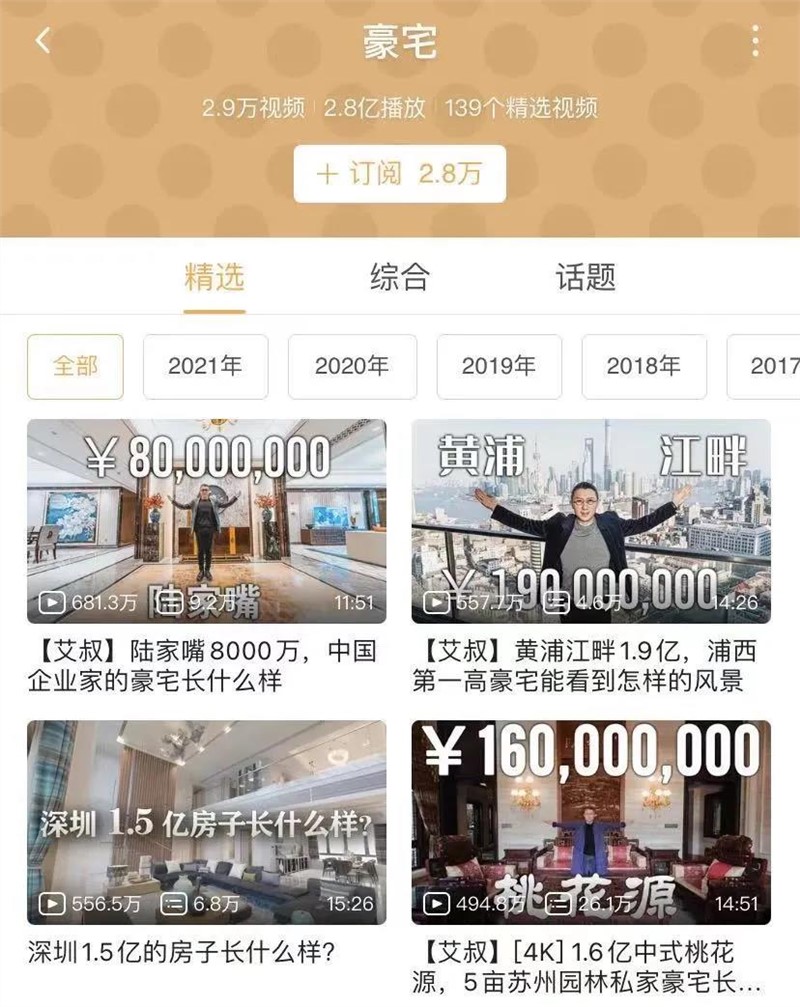Image resolution: width=800 pixels, height=1007 pixels.
Task: Filter videos by 2020年
Action: pos(351,366)
